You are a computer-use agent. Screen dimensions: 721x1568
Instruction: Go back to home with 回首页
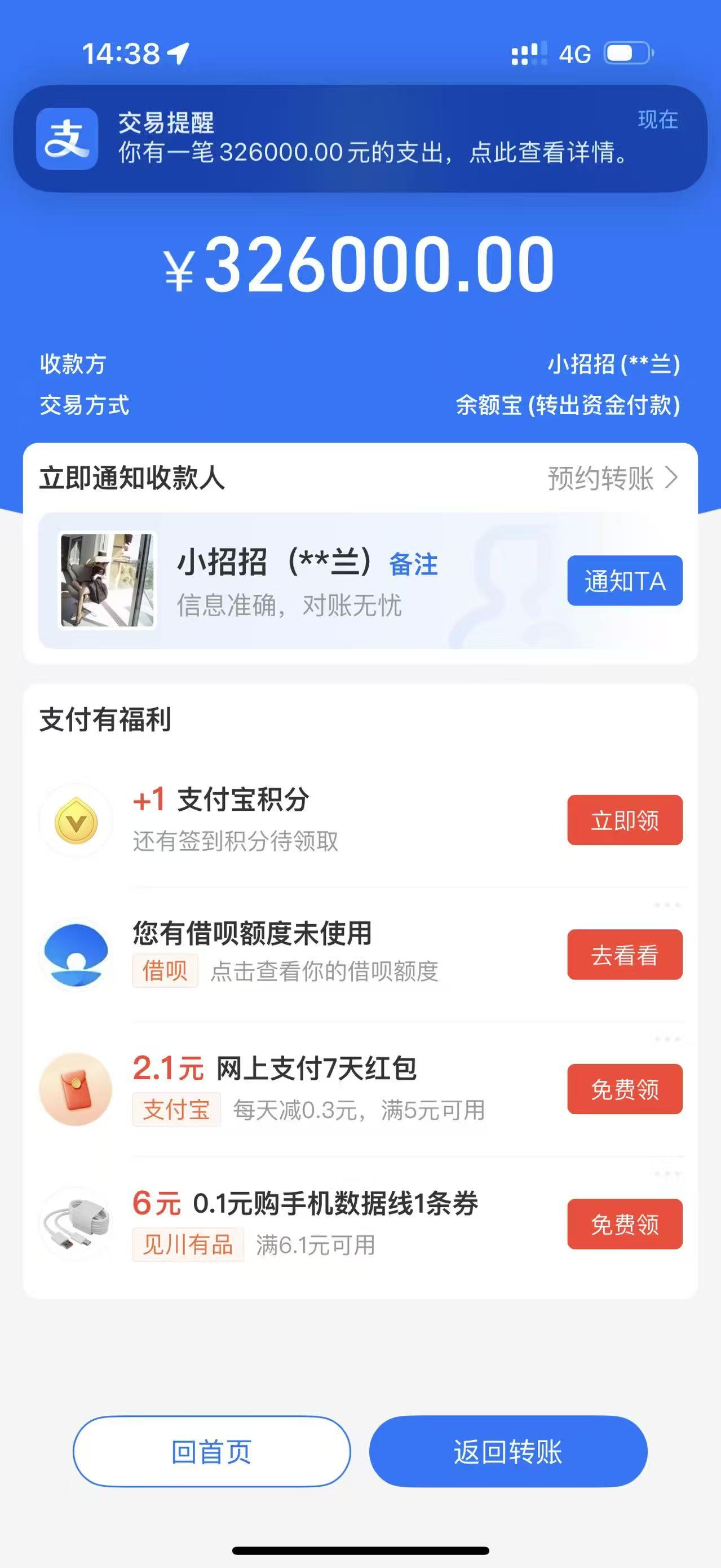pyautogui.click(x=211, y=1452)
